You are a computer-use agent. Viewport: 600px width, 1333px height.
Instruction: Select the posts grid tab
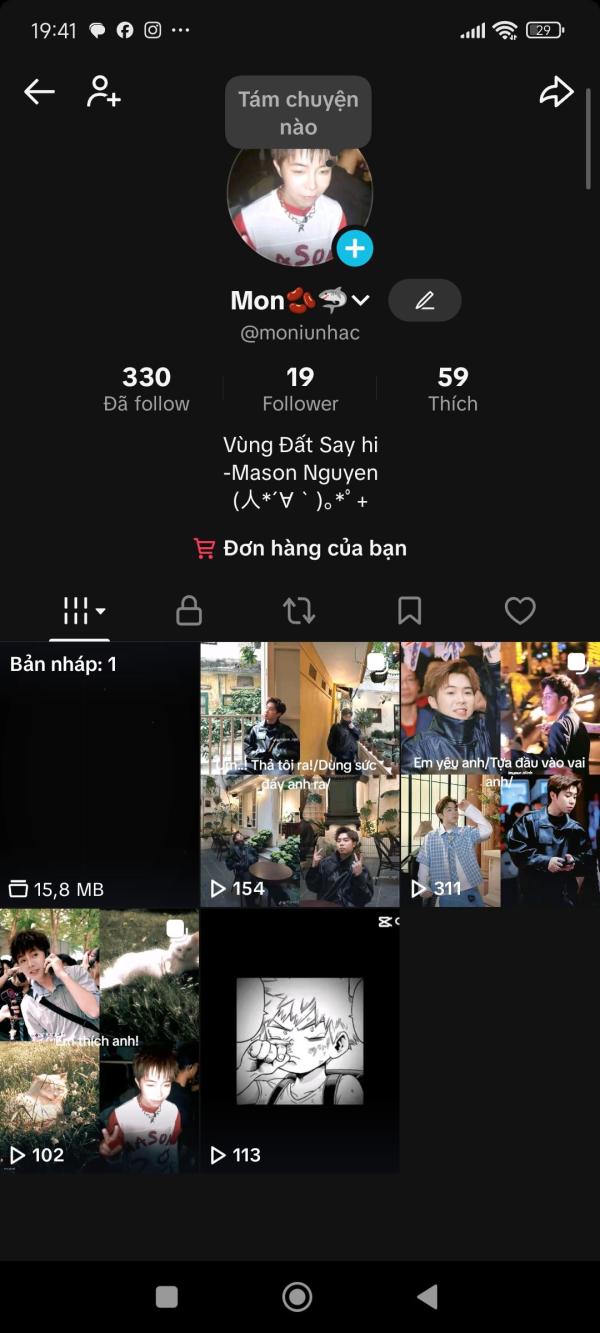click(x=80, y=610)
